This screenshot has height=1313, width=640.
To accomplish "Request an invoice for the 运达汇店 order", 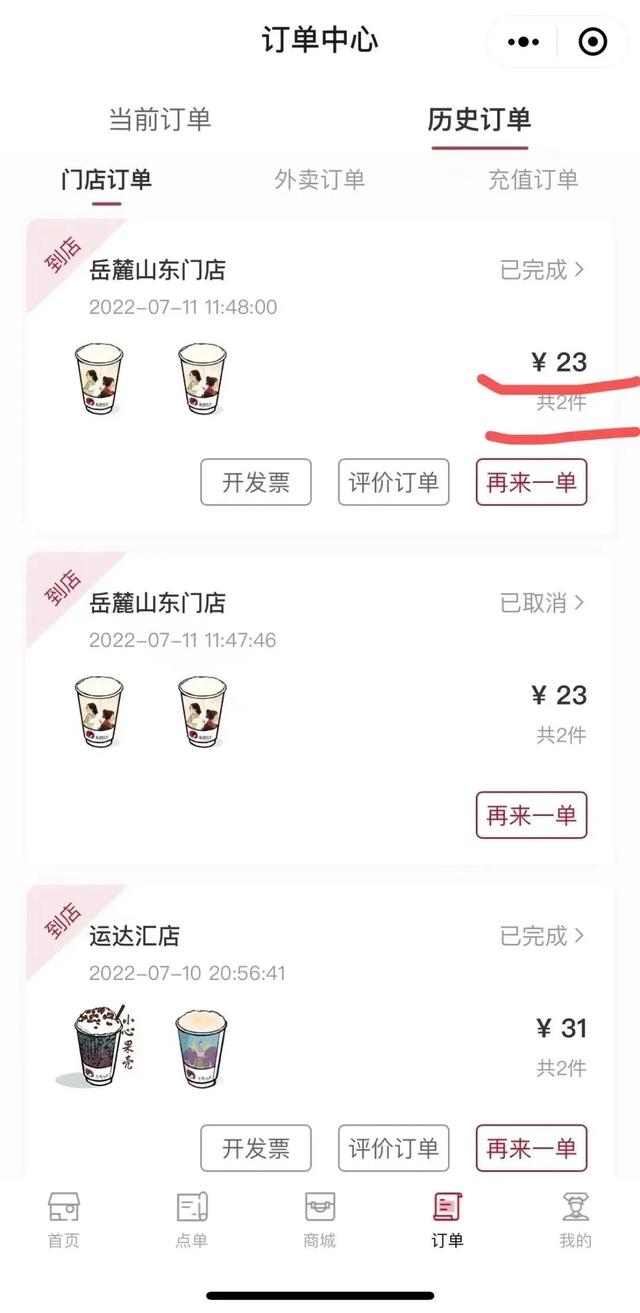I will point(256,1148).
